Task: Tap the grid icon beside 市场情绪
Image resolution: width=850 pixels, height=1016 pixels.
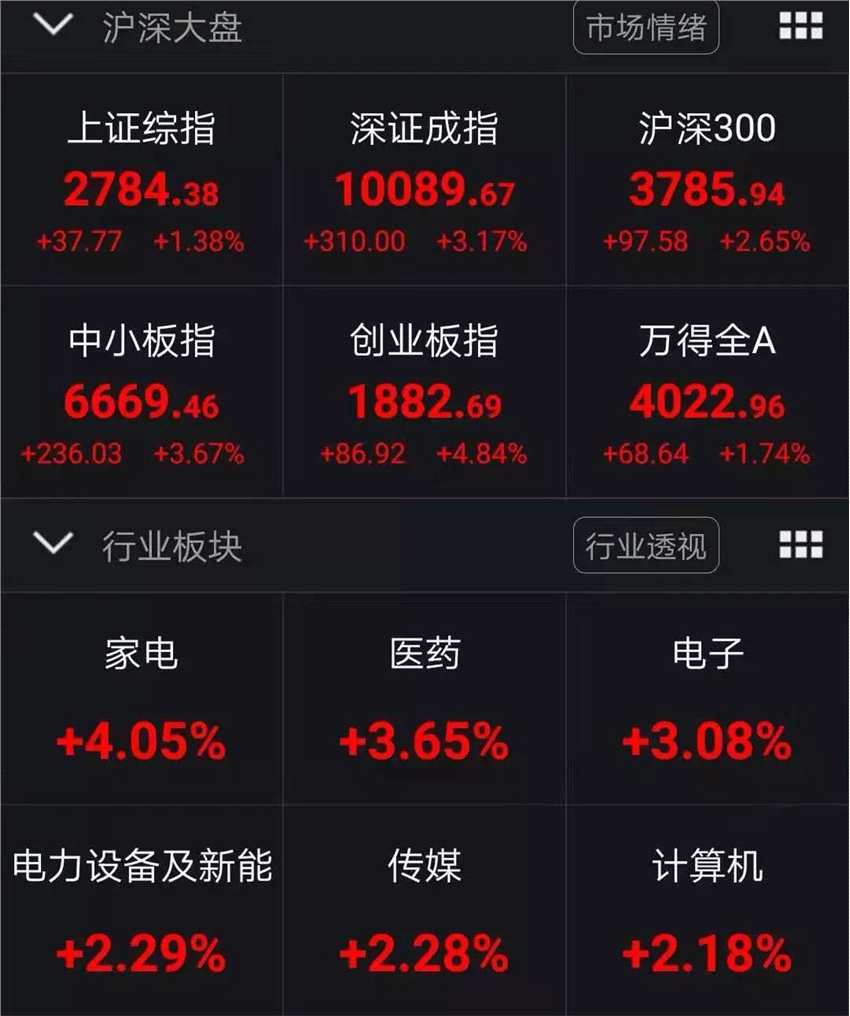Action: click(x=801, y=27)
